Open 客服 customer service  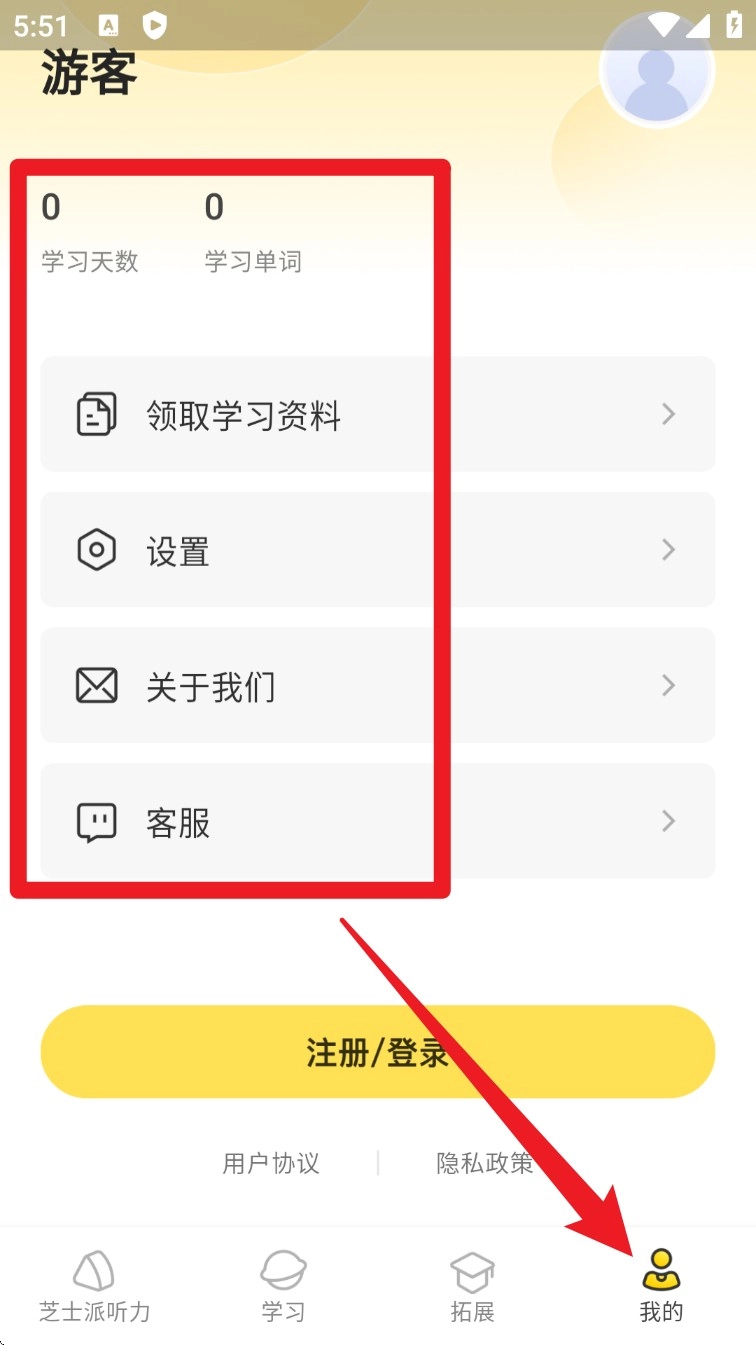(377, 822)
